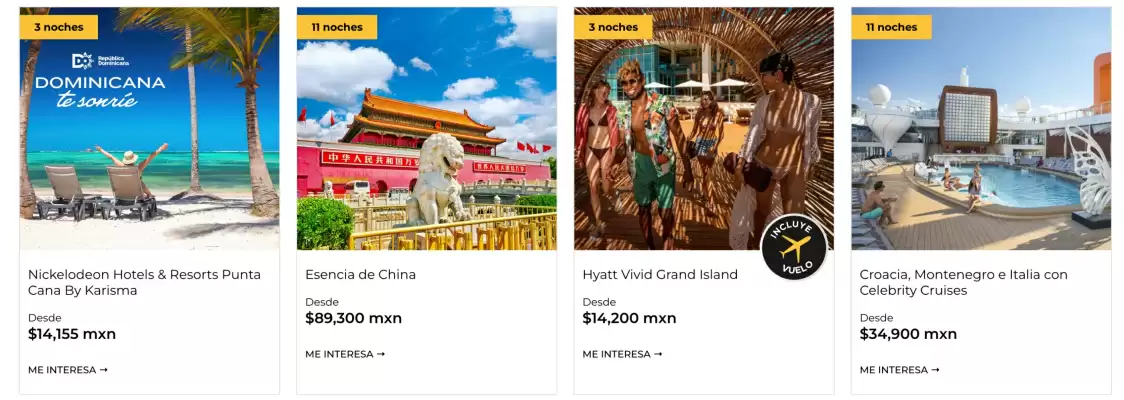View the Hyatt Vivid Grand Island offer
1124x400 pixels.
(660, 274)
